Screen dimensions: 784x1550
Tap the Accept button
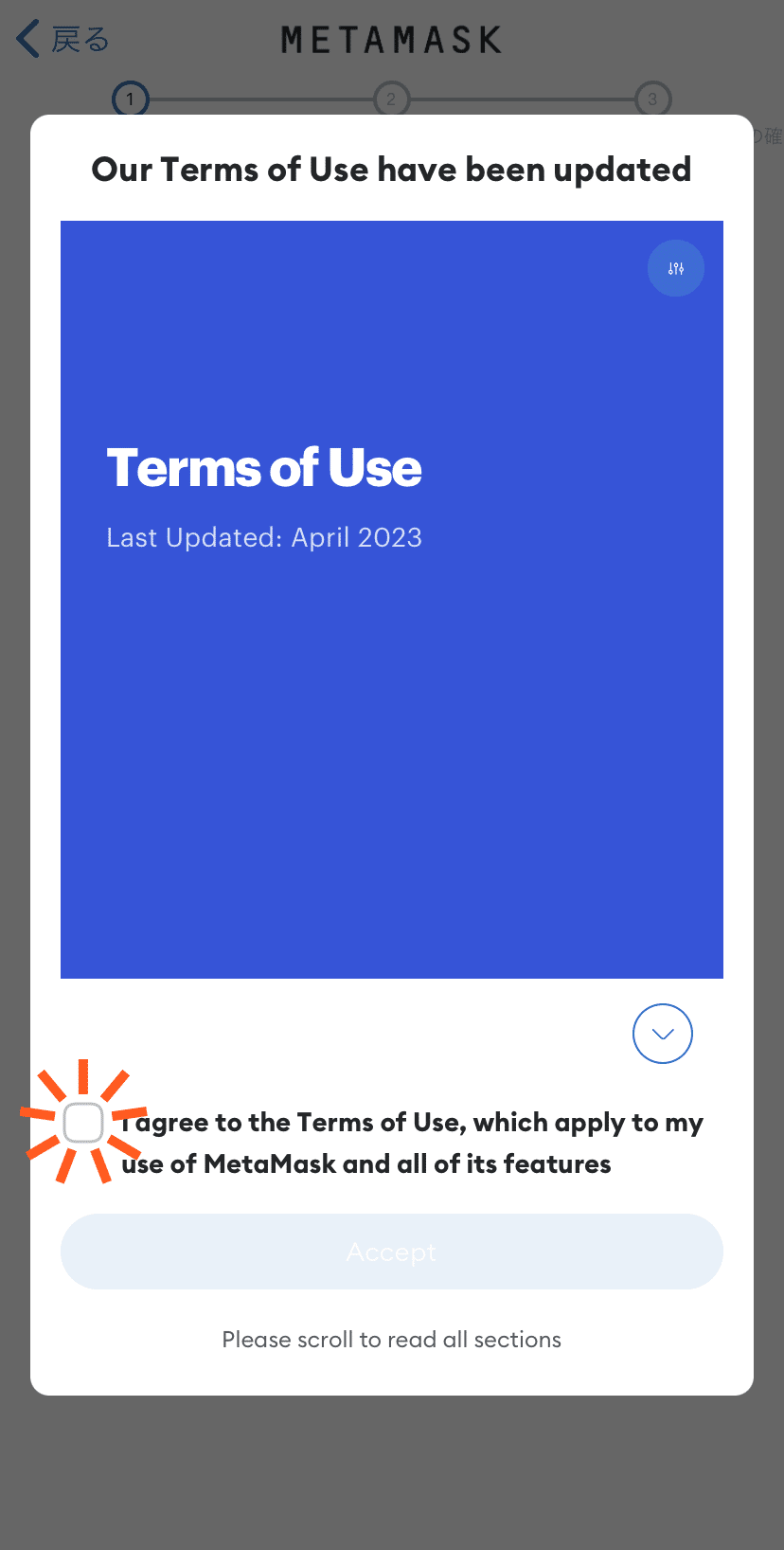[392, 1252]
